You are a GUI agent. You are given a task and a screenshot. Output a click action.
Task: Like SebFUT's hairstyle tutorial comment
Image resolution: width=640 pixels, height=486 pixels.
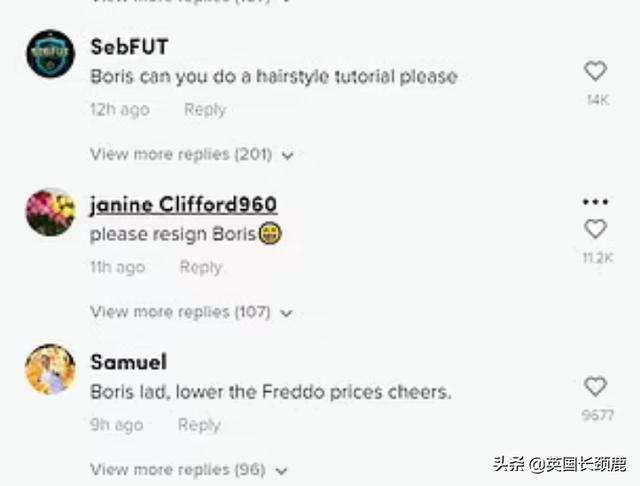click(x=595, y=71)
